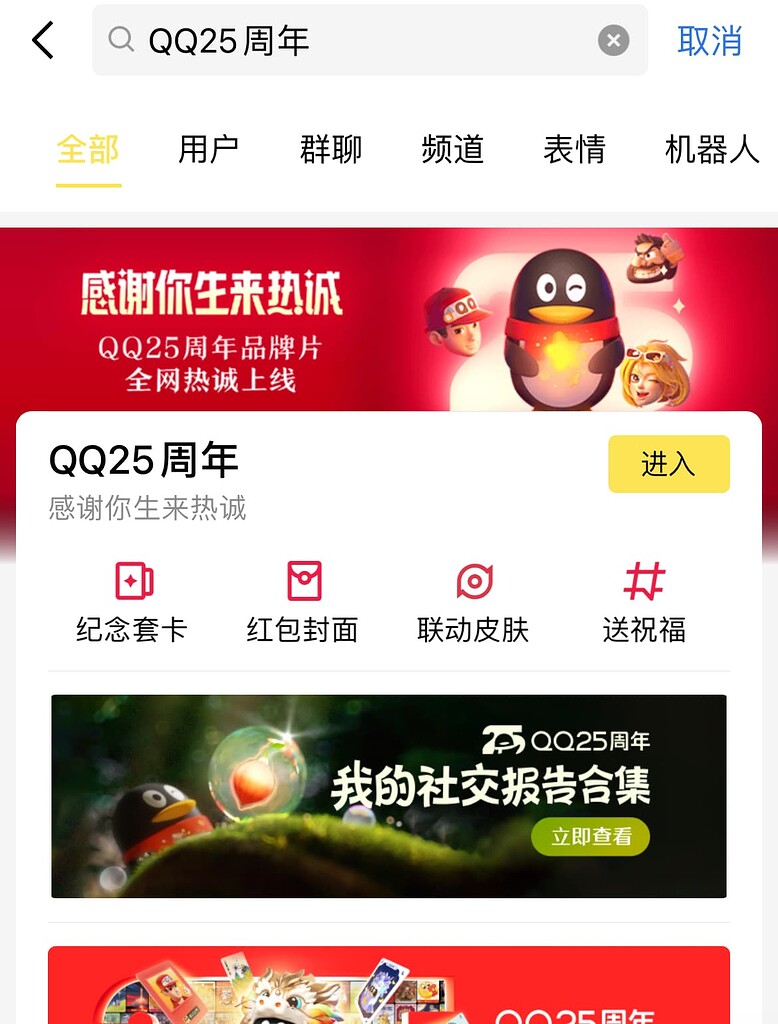The width and height of the screenshot is (778, 1024).
Task: Tap the partially visible bottom QQ25 banner
Action: click(x=389, y=990)
